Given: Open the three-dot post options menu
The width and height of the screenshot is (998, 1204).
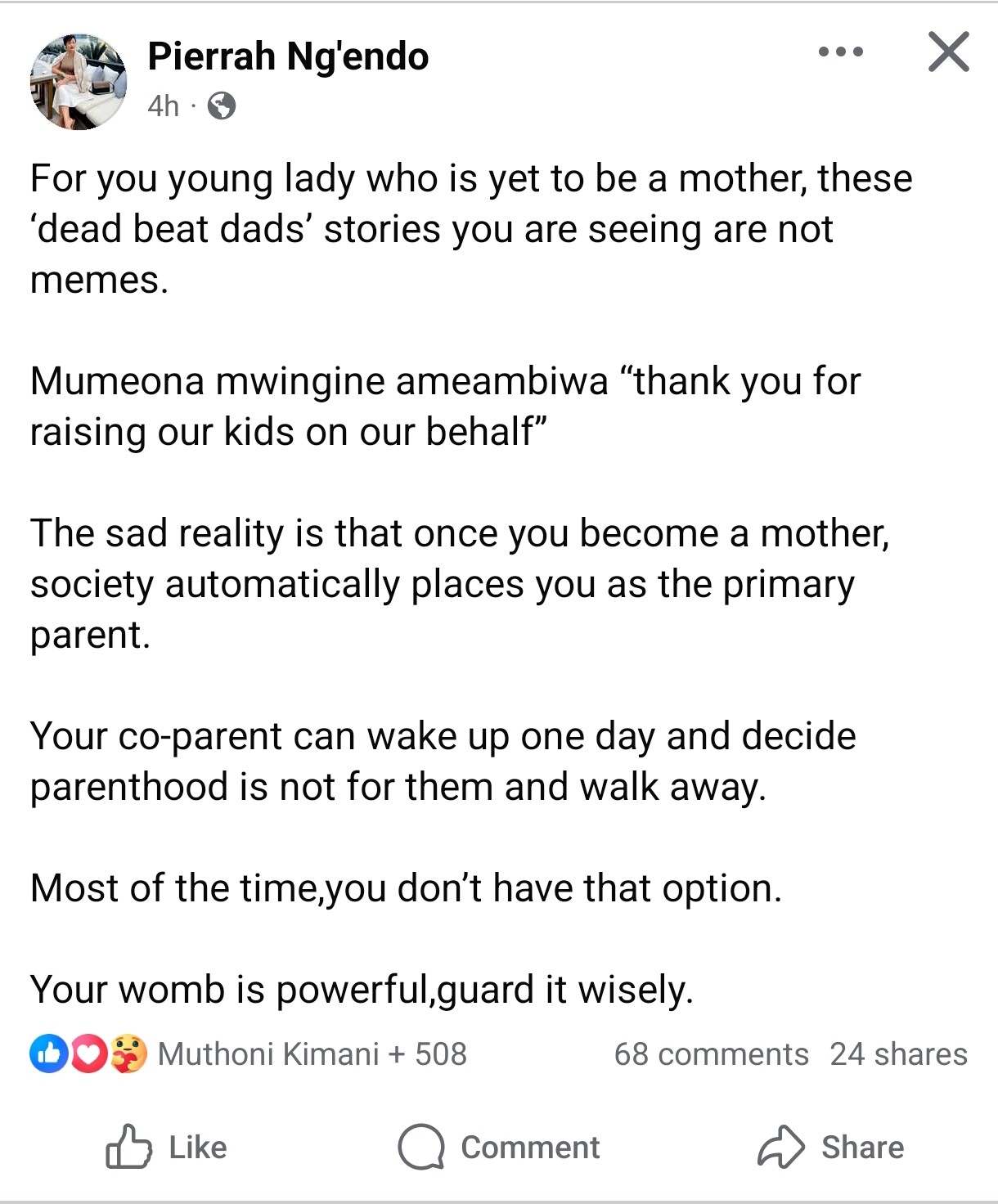Looking at the screenshot, I should pyautogui.click(x=840, y=52).
